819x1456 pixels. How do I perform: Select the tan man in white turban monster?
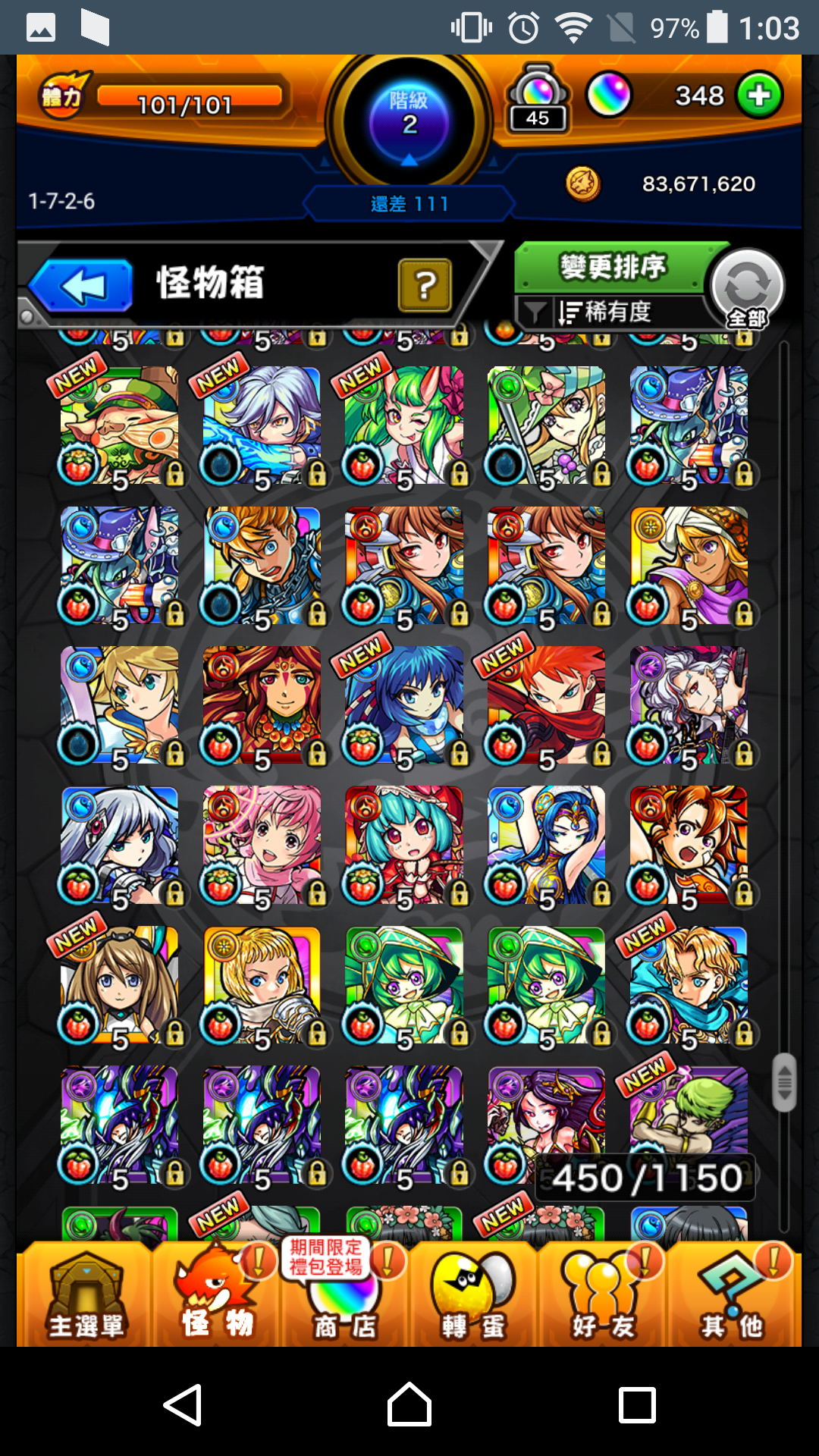[689, 566]
